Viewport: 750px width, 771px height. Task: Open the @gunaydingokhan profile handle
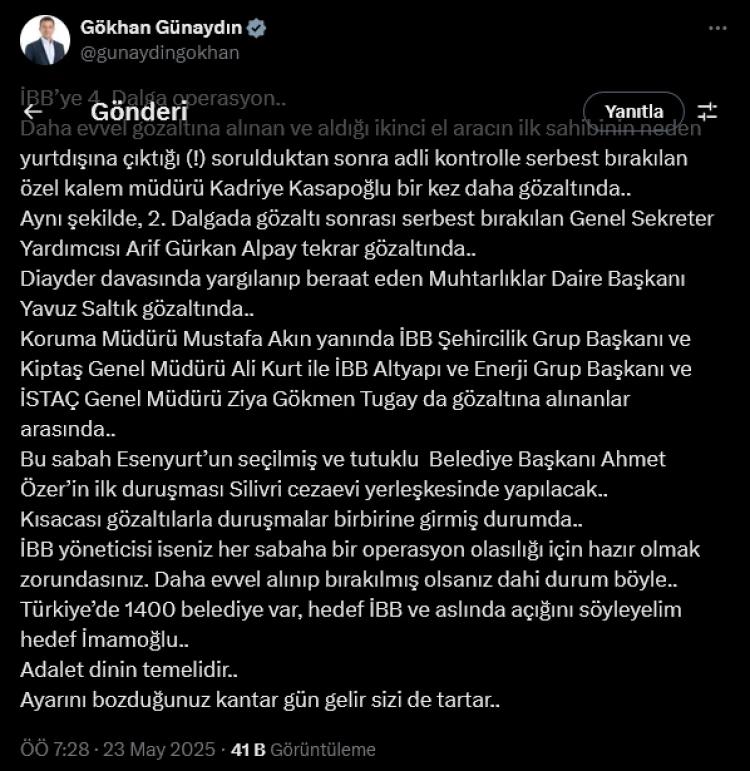tap(166, 53)
